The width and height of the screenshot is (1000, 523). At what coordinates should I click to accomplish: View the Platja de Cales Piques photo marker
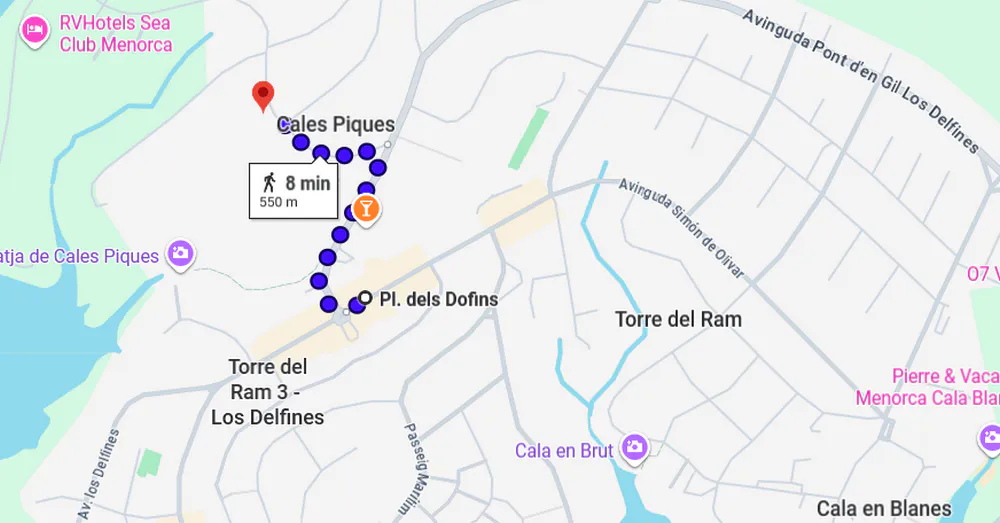coord(180,253)
